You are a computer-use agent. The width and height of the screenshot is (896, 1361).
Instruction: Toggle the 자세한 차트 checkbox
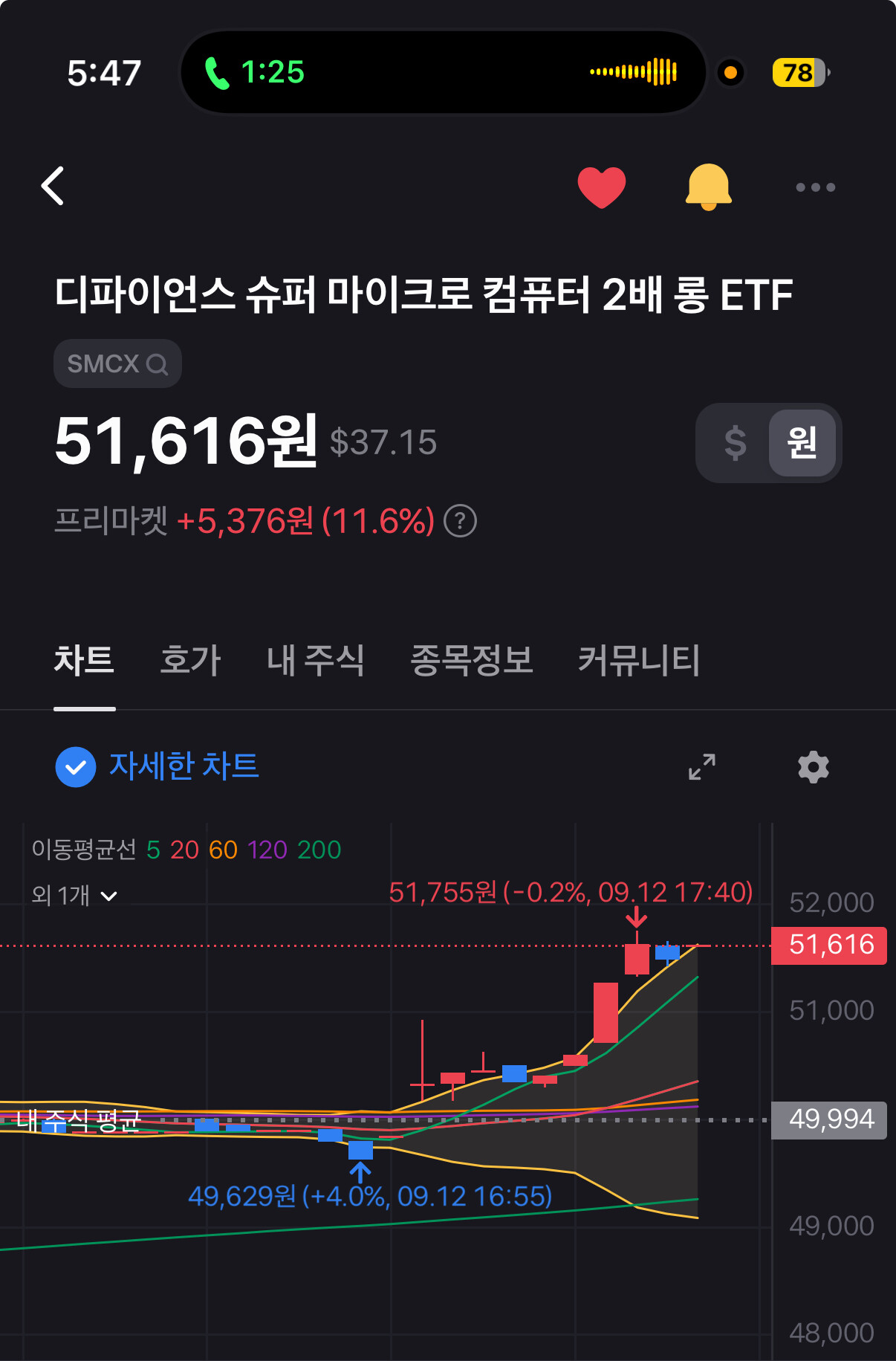[x=76, y=767]
